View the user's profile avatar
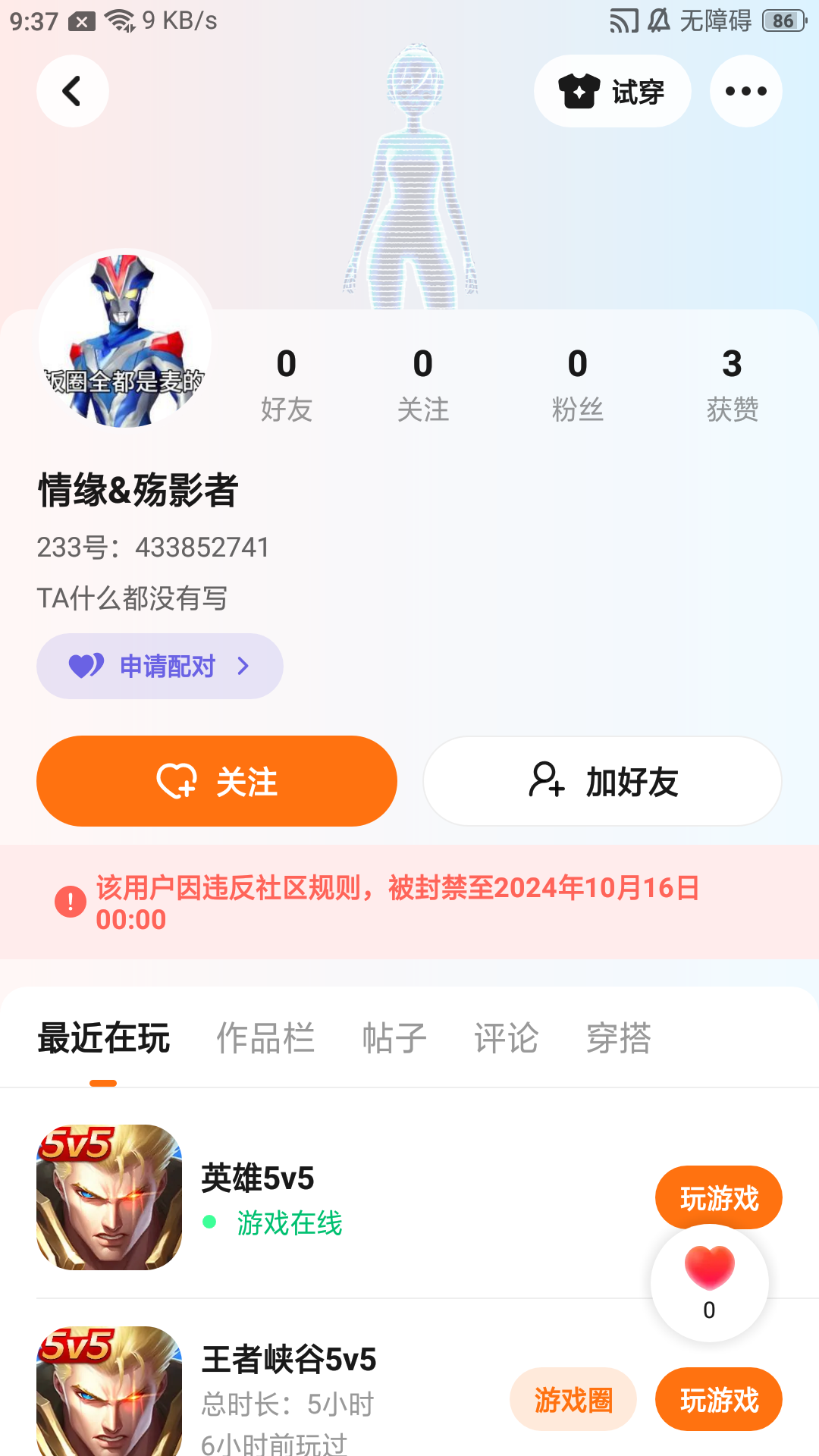819x1456 pixels. click(x=125, y=341)
